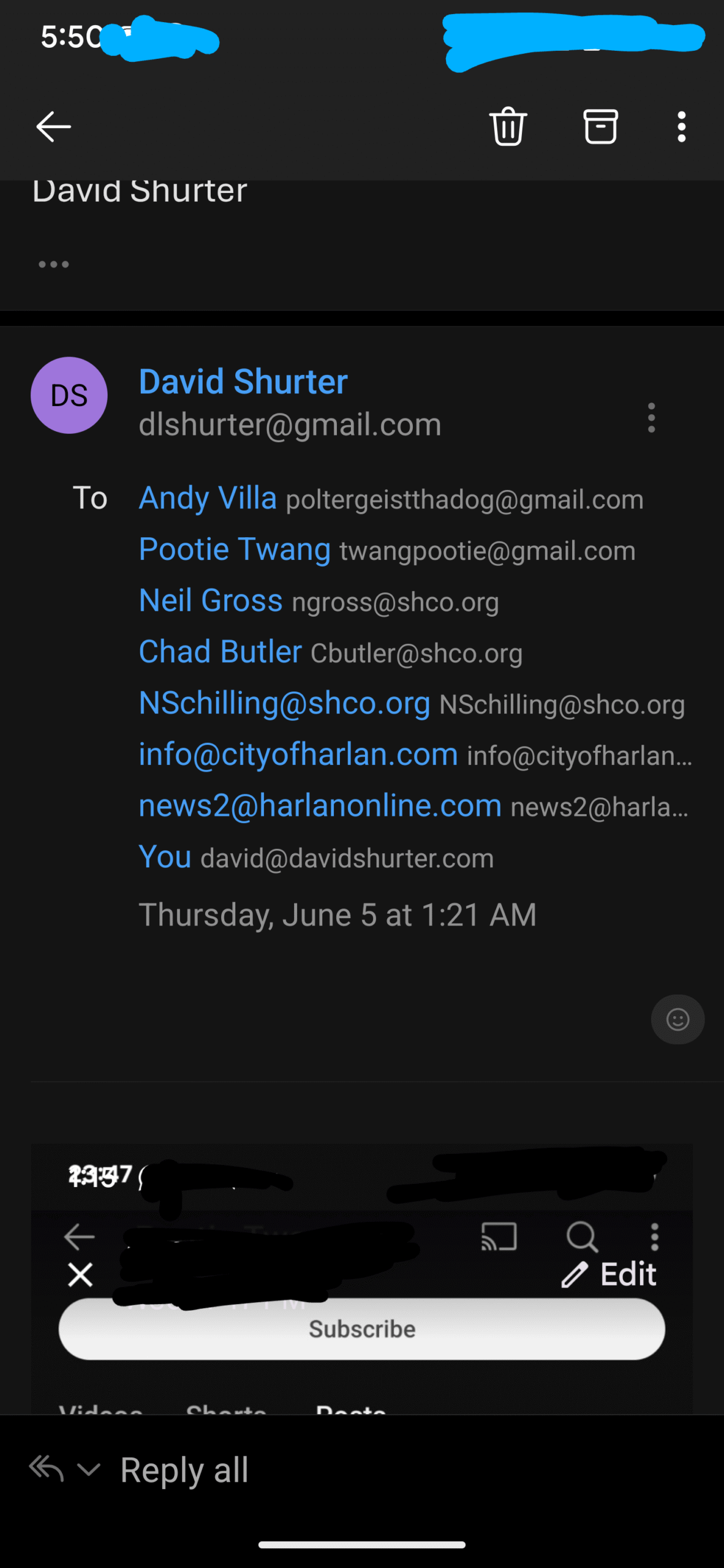
Task: Open the DS sender avatar
Action: [69, 396]
